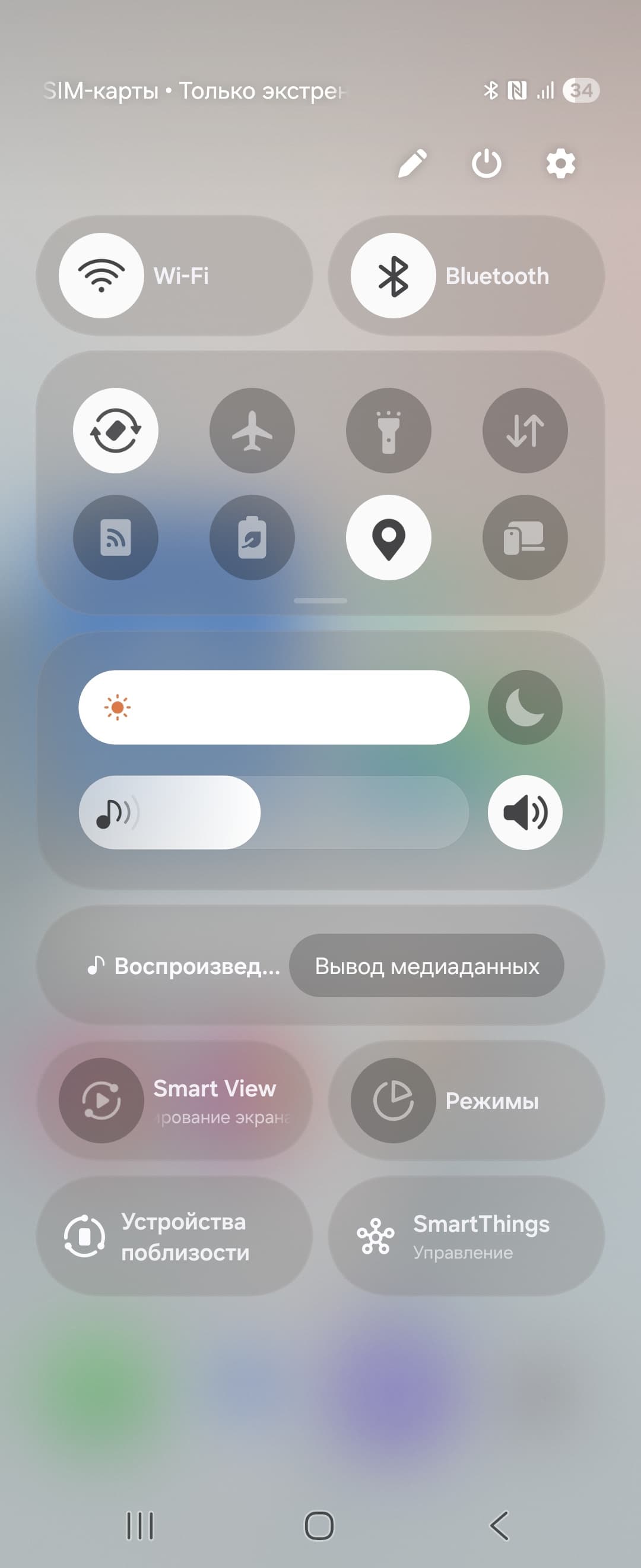
Task: Open settings via the gear icon
Action: 560,163
